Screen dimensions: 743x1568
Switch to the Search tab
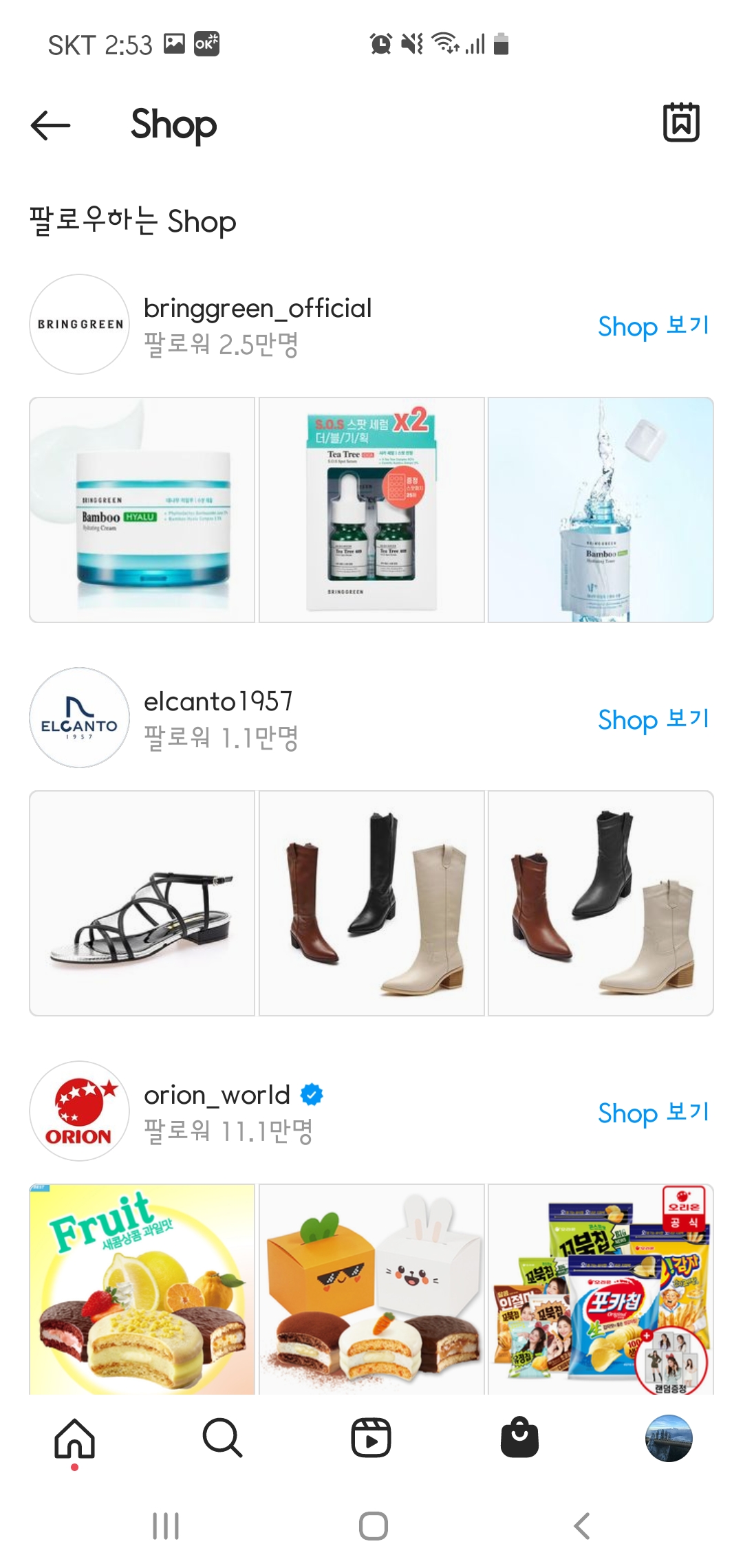click(222, 1438)
